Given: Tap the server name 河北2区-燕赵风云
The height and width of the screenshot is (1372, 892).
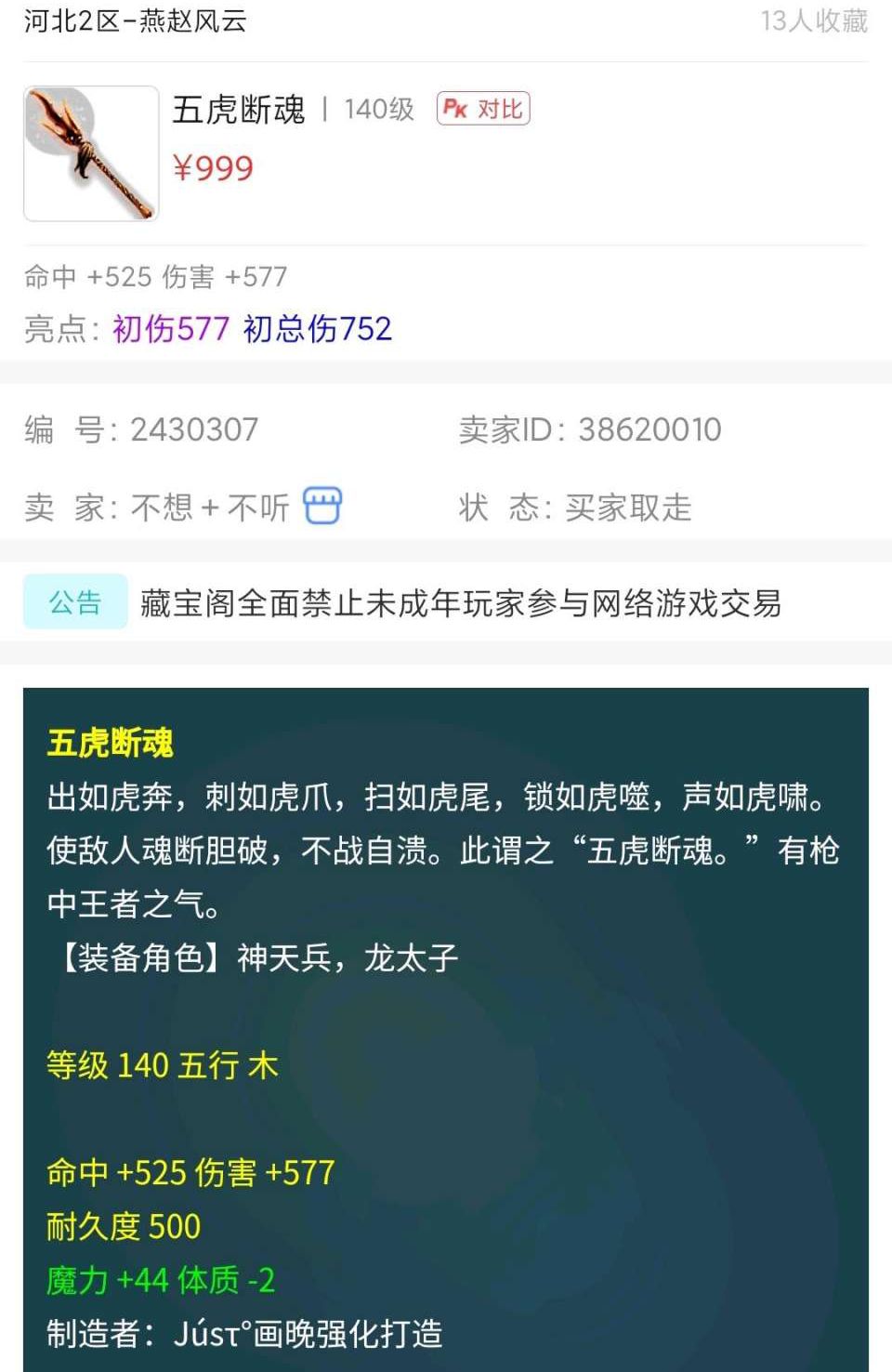Looking at the screenshot, I should (134, 19).
